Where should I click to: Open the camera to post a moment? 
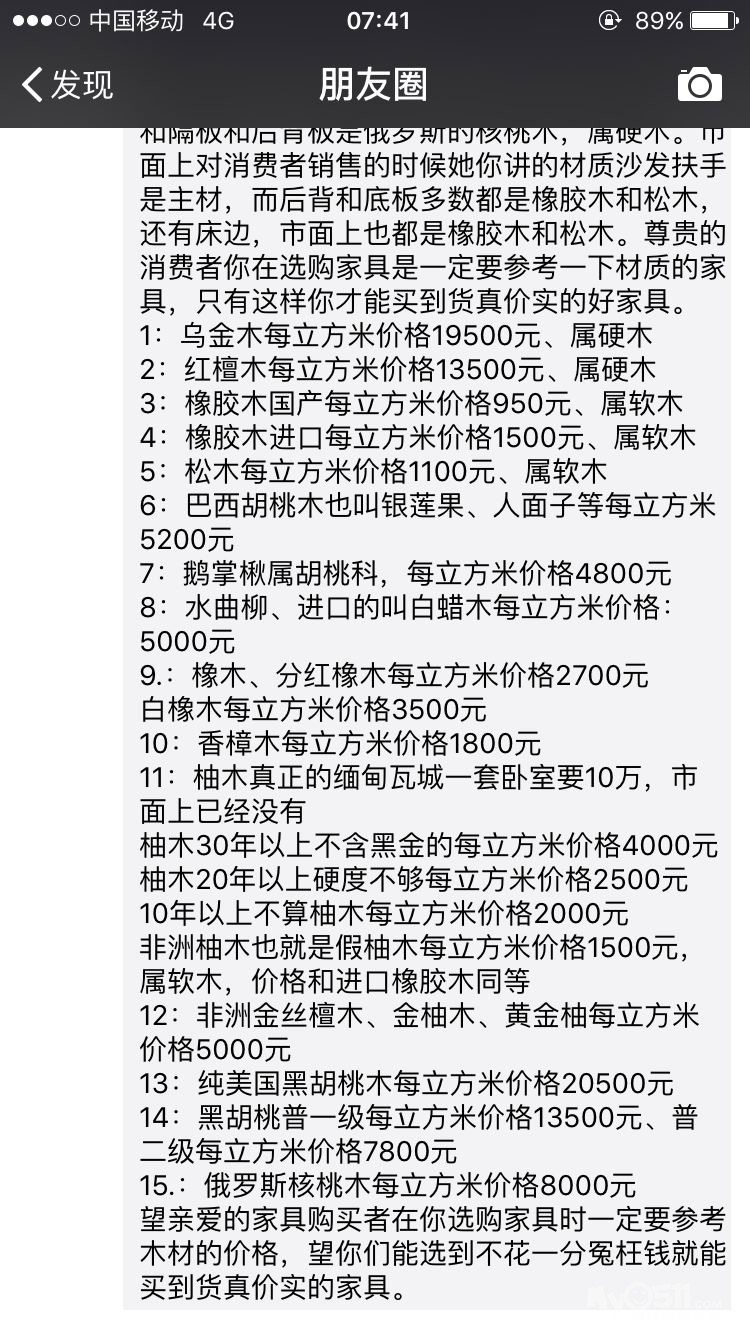tap(699, 85)
